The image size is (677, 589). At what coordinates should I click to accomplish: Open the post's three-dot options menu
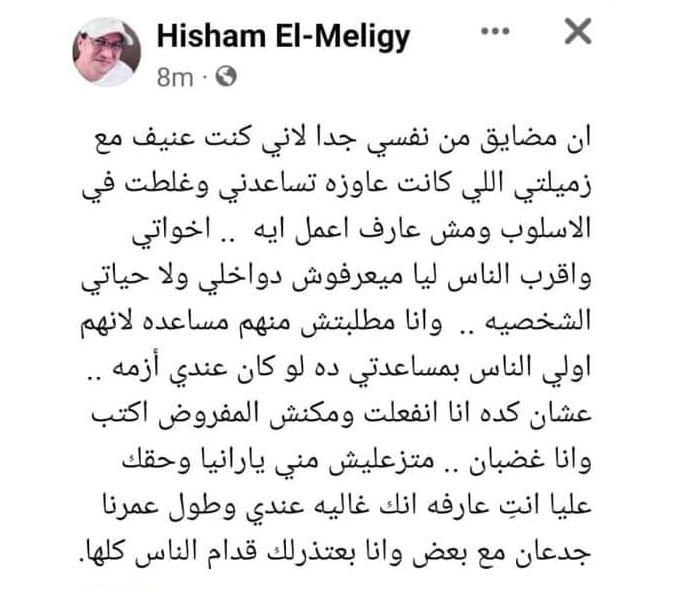(x=495, y=32)
